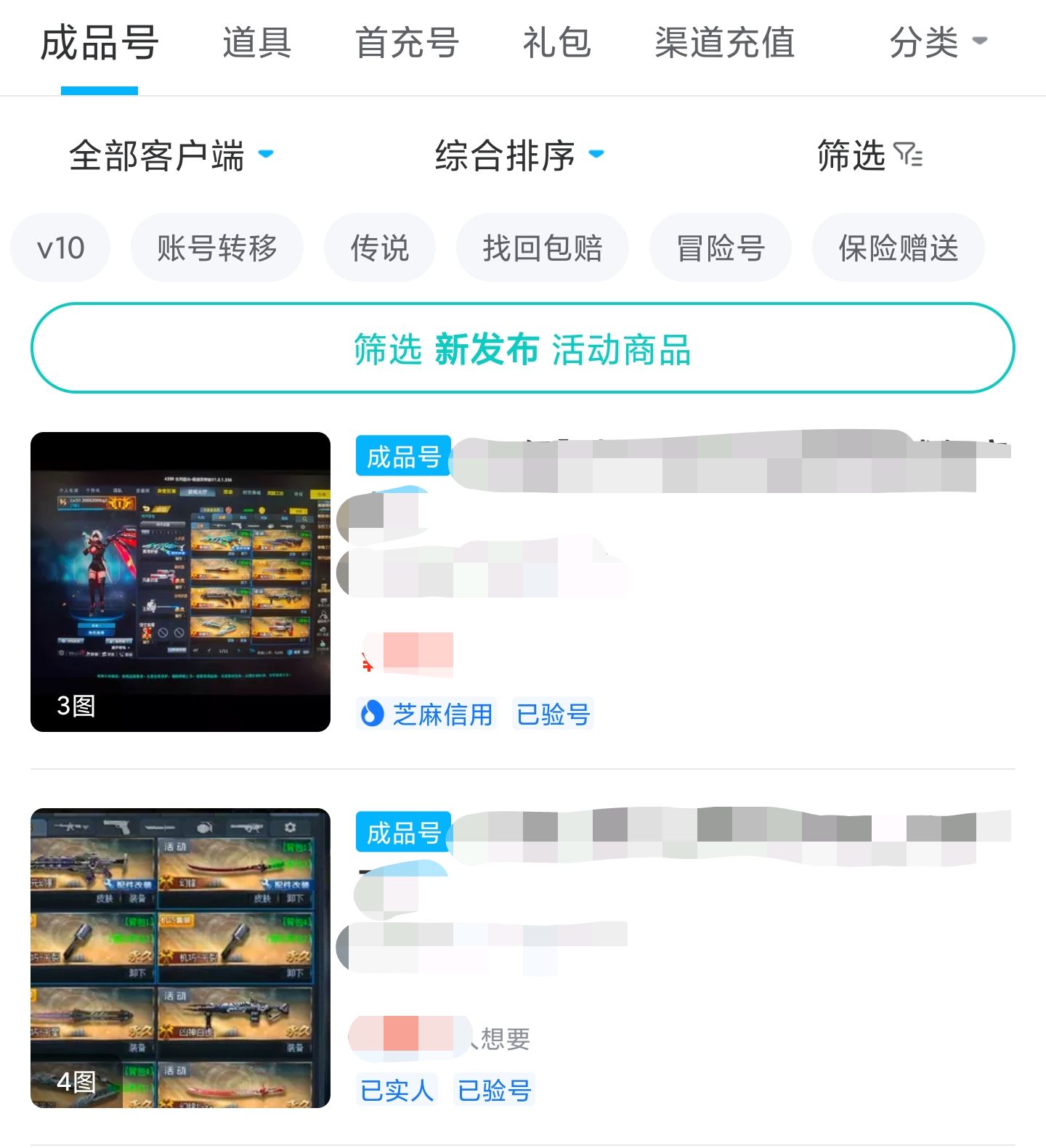Apply the v10 filter chip
Viewport: 1046px width, 1148px height.
60,248
